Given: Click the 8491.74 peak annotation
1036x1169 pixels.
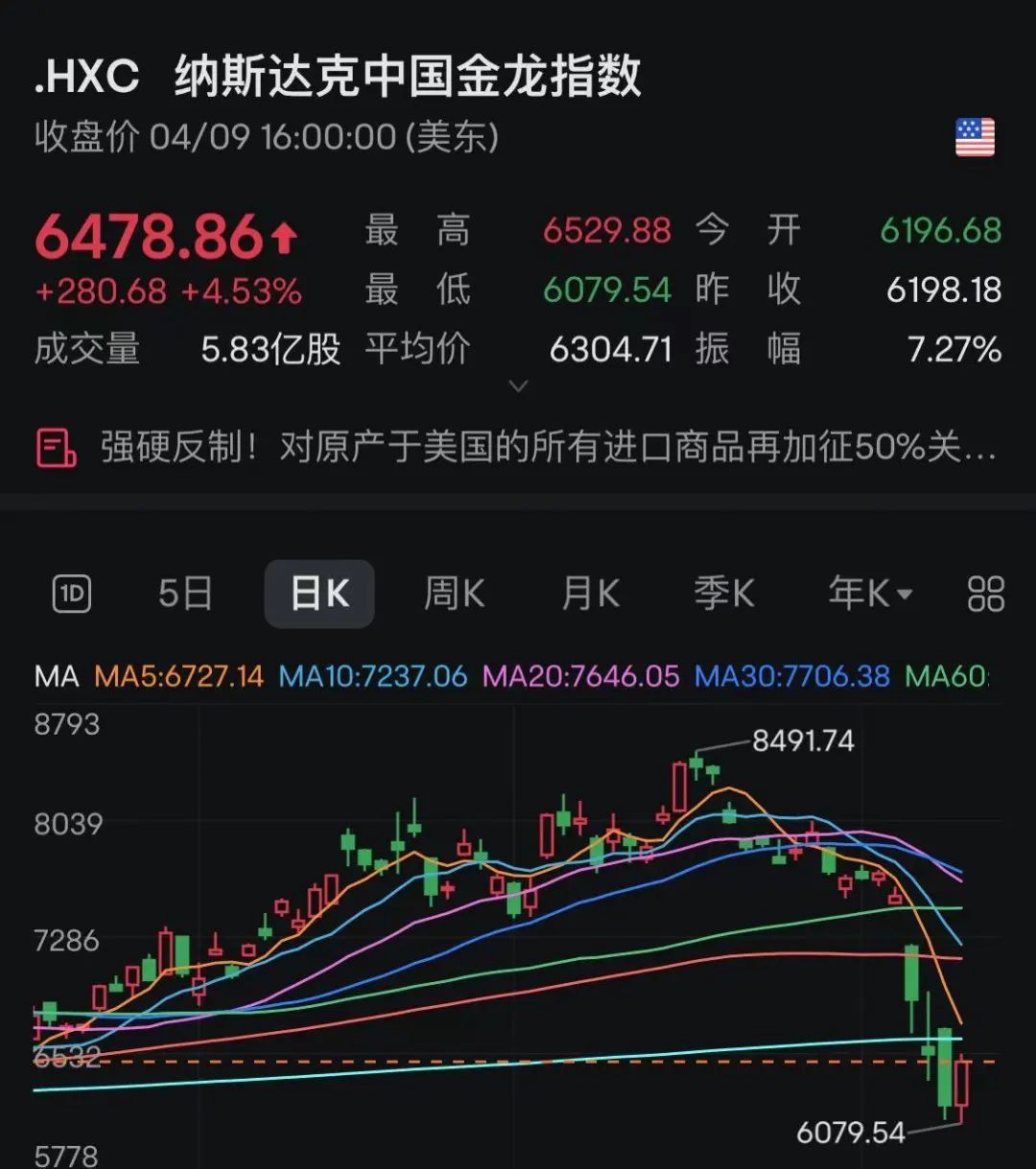Looking at the screenshot, I should (802, 741).
